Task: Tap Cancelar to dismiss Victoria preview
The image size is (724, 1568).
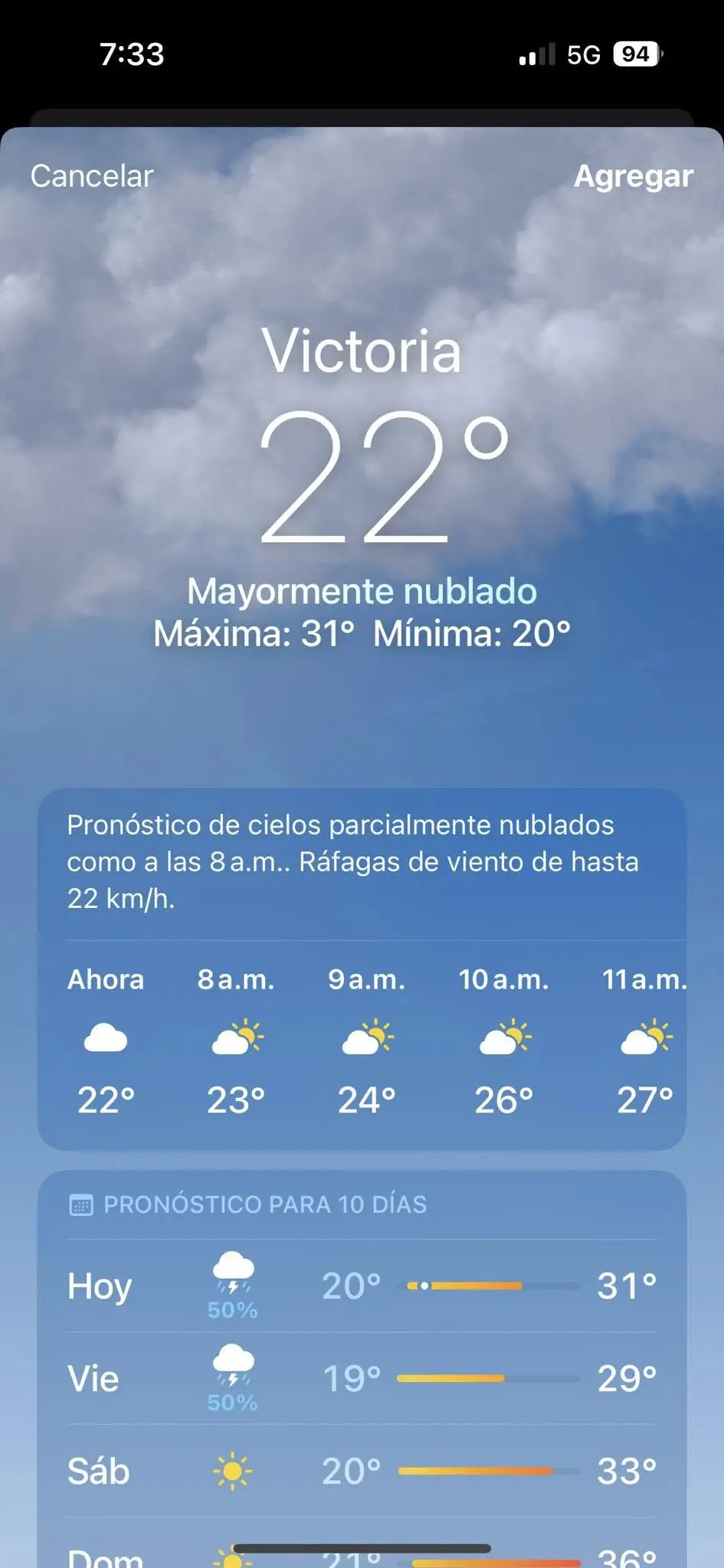Action: pyautogui.click(x=92, y=176)
